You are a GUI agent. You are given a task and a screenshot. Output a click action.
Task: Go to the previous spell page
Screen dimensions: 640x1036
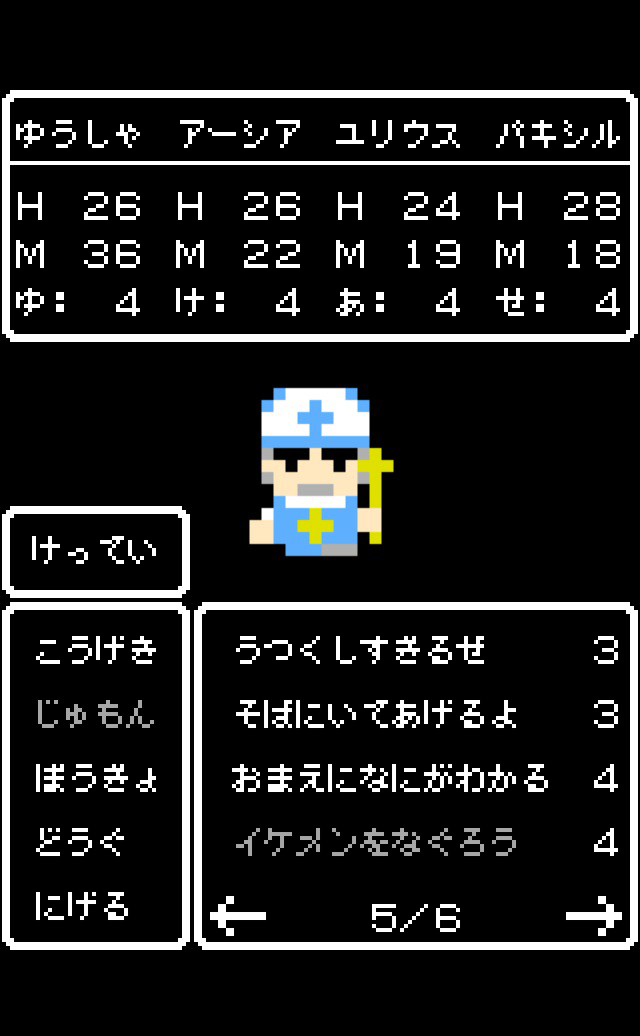click(x=238, y=916)
